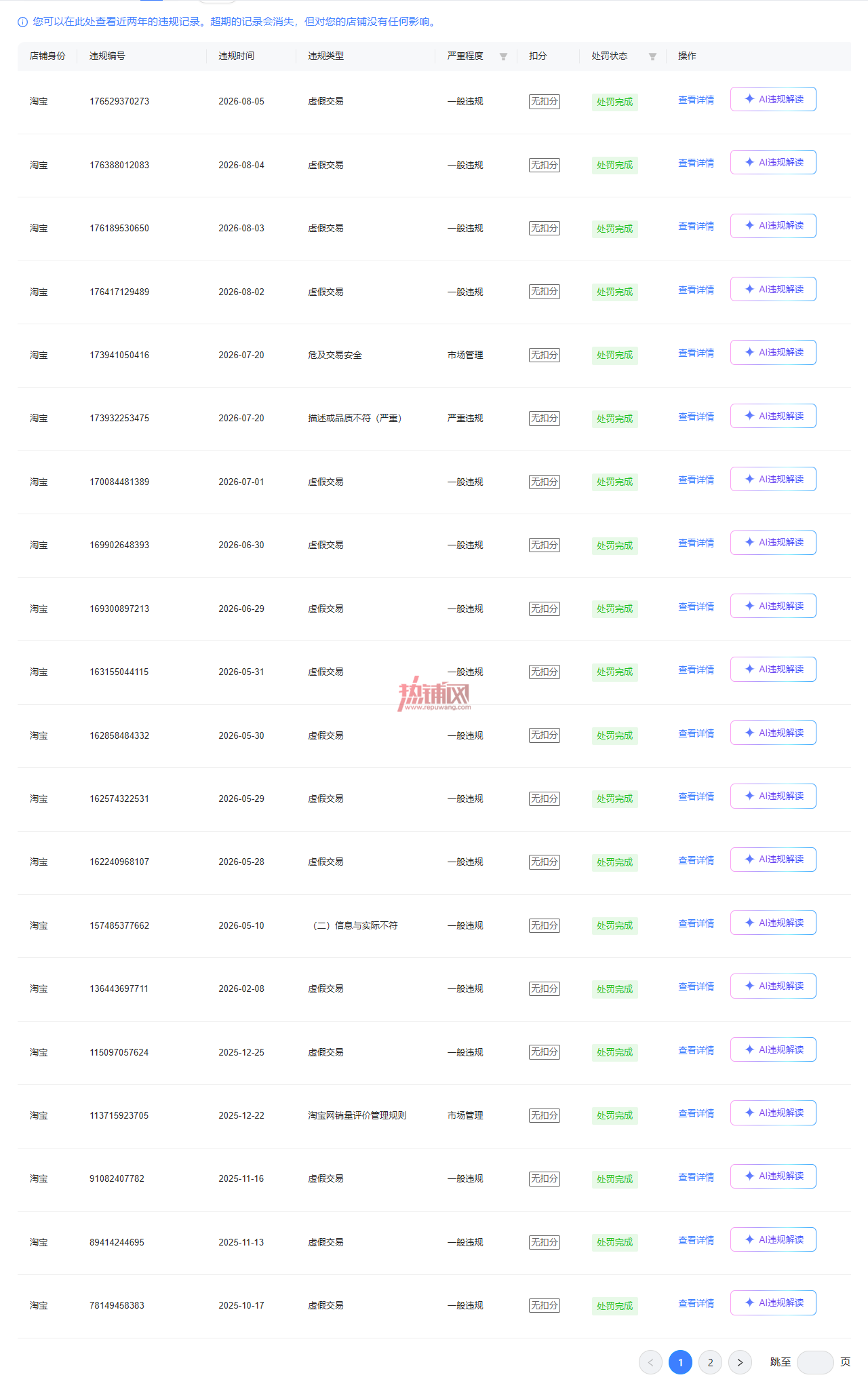Select page 1 in pagination
Screen dimensions: 868x1388
680,1362
